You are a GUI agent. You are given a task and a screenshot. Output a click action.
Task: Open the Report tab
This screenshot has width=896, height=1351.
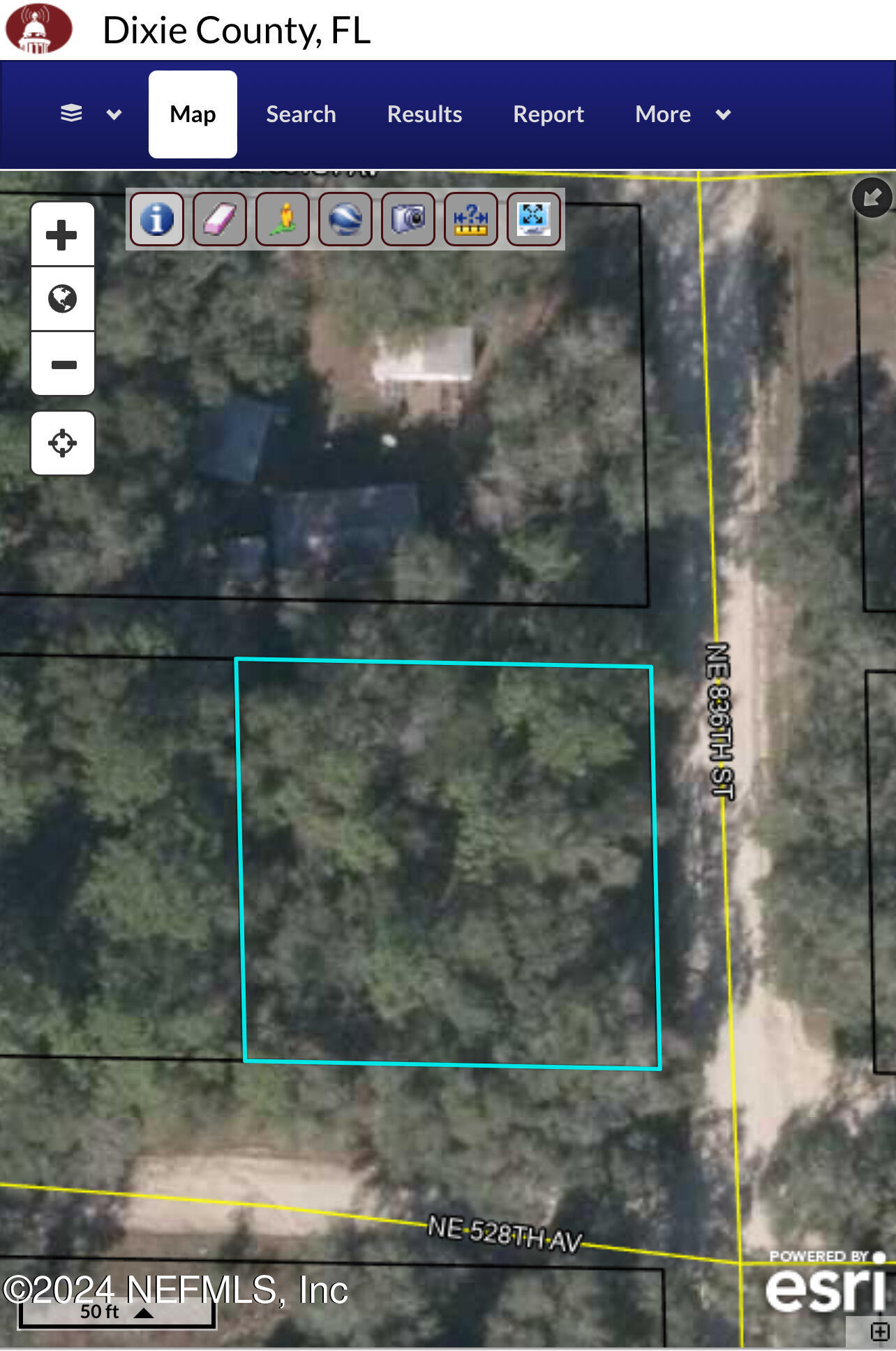[548, 114]
